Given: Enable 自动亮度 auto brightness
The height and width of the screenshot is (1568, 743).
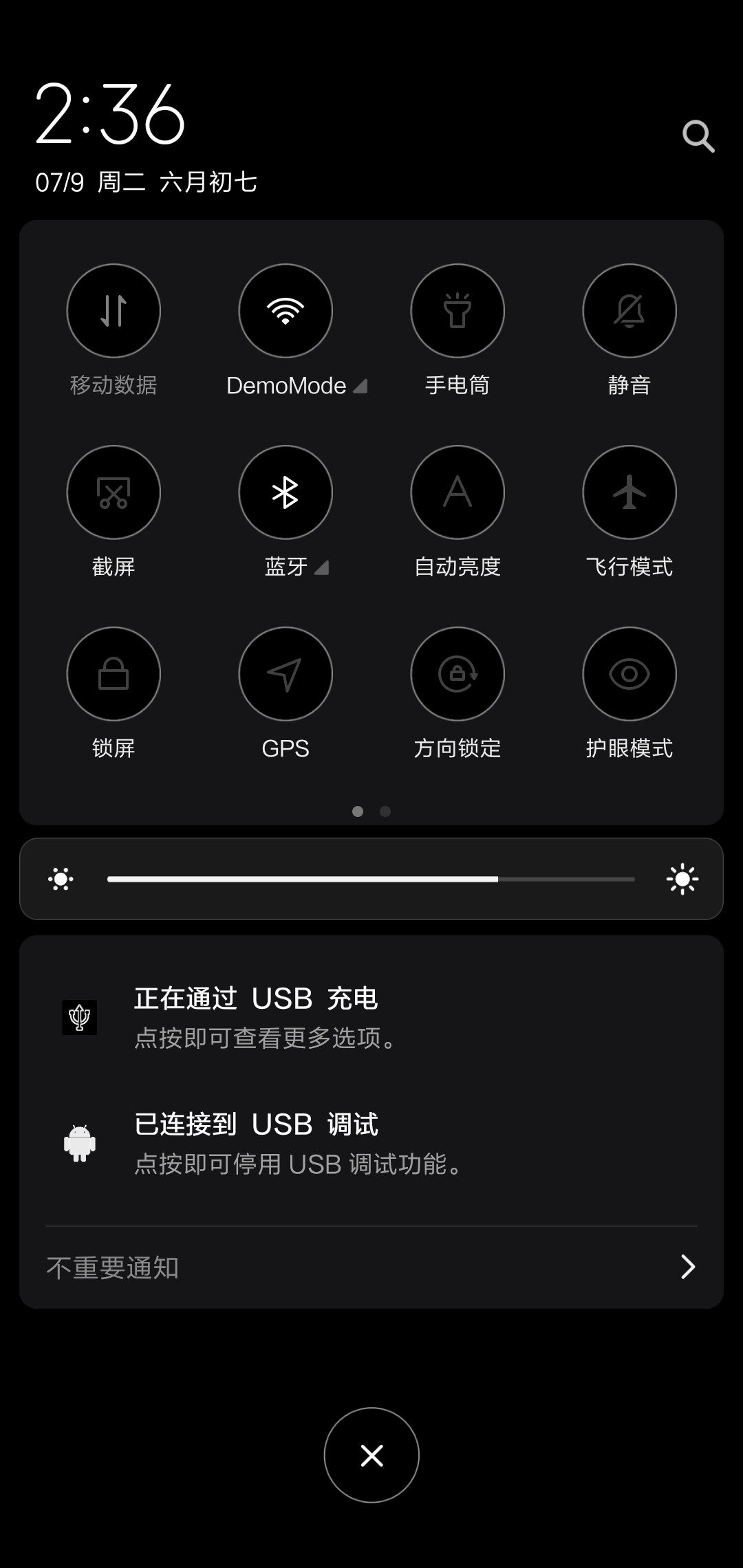Looking at the screenshot, I should click(457, 492).
